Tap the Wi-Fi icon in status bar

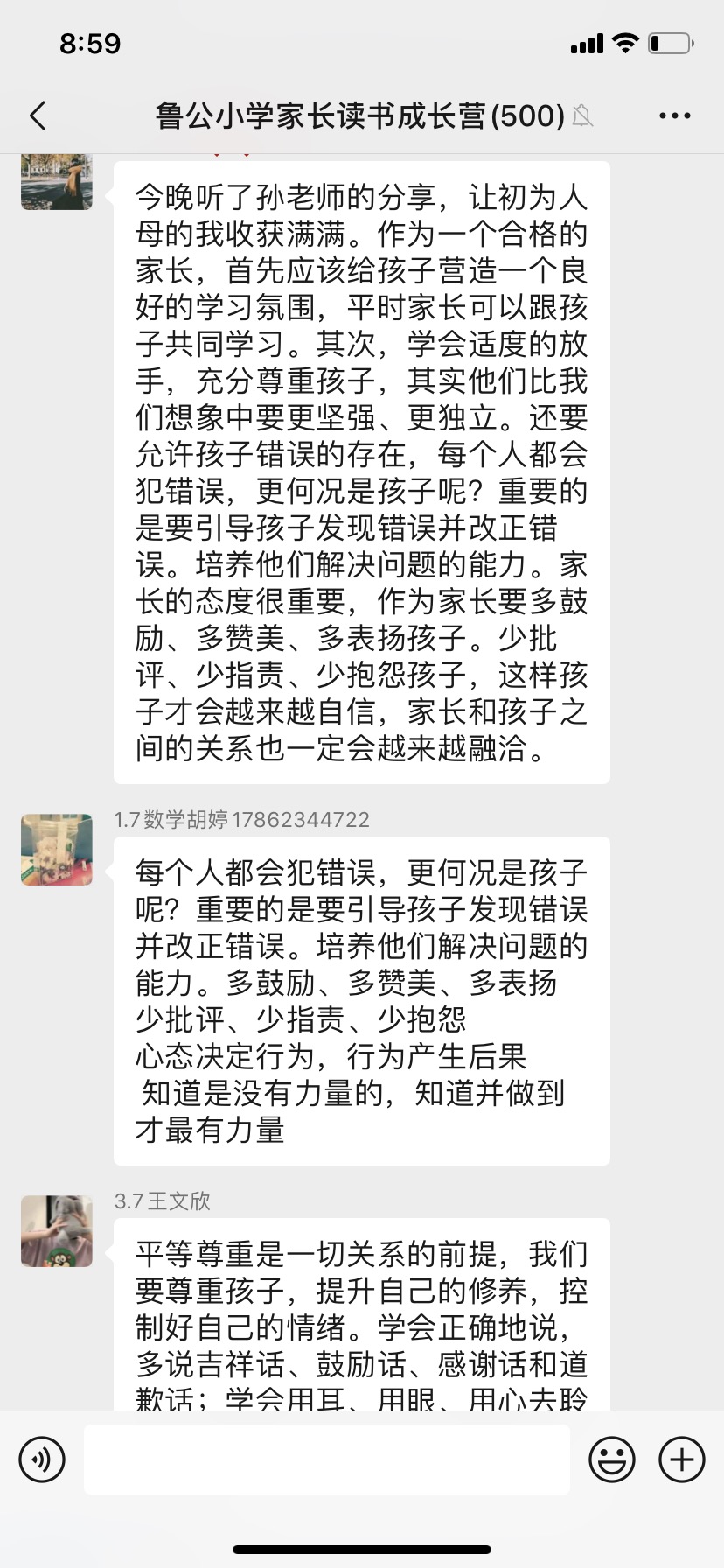coord(624,41)
